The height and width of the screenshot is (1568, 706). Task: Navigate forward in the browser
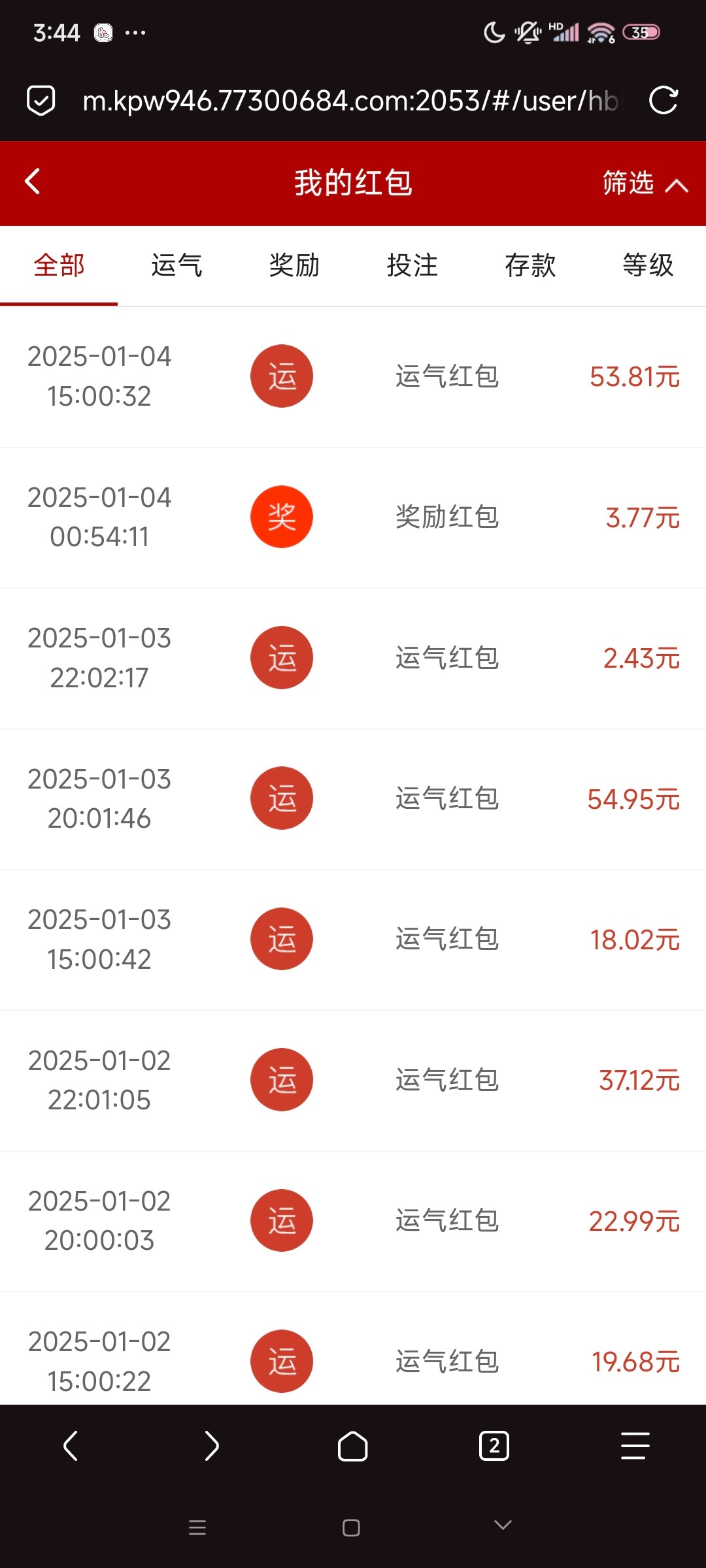tap(212, 1446)
